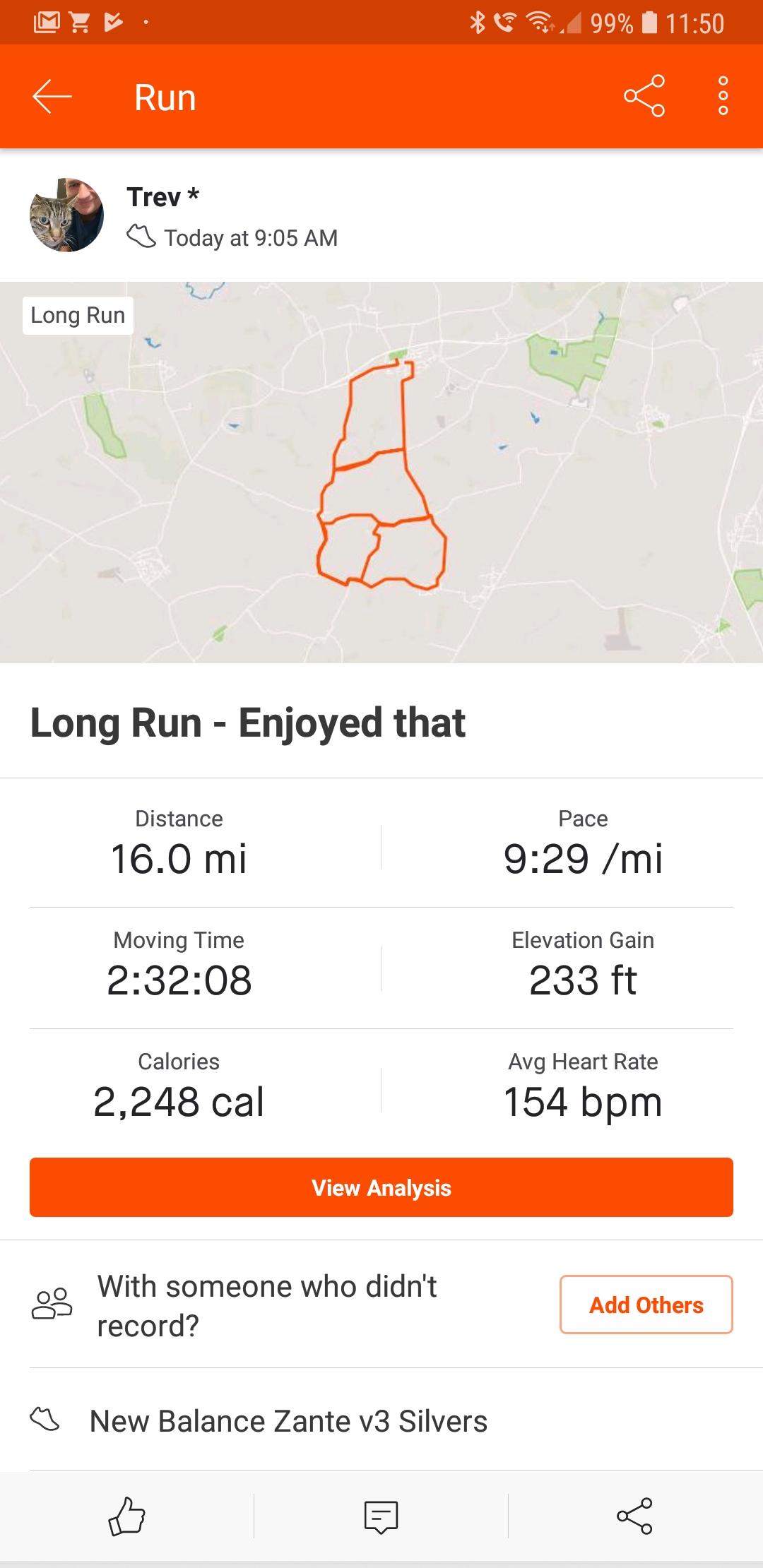Open the run route map
This screenshot has height=1568, width=763.
381,472
